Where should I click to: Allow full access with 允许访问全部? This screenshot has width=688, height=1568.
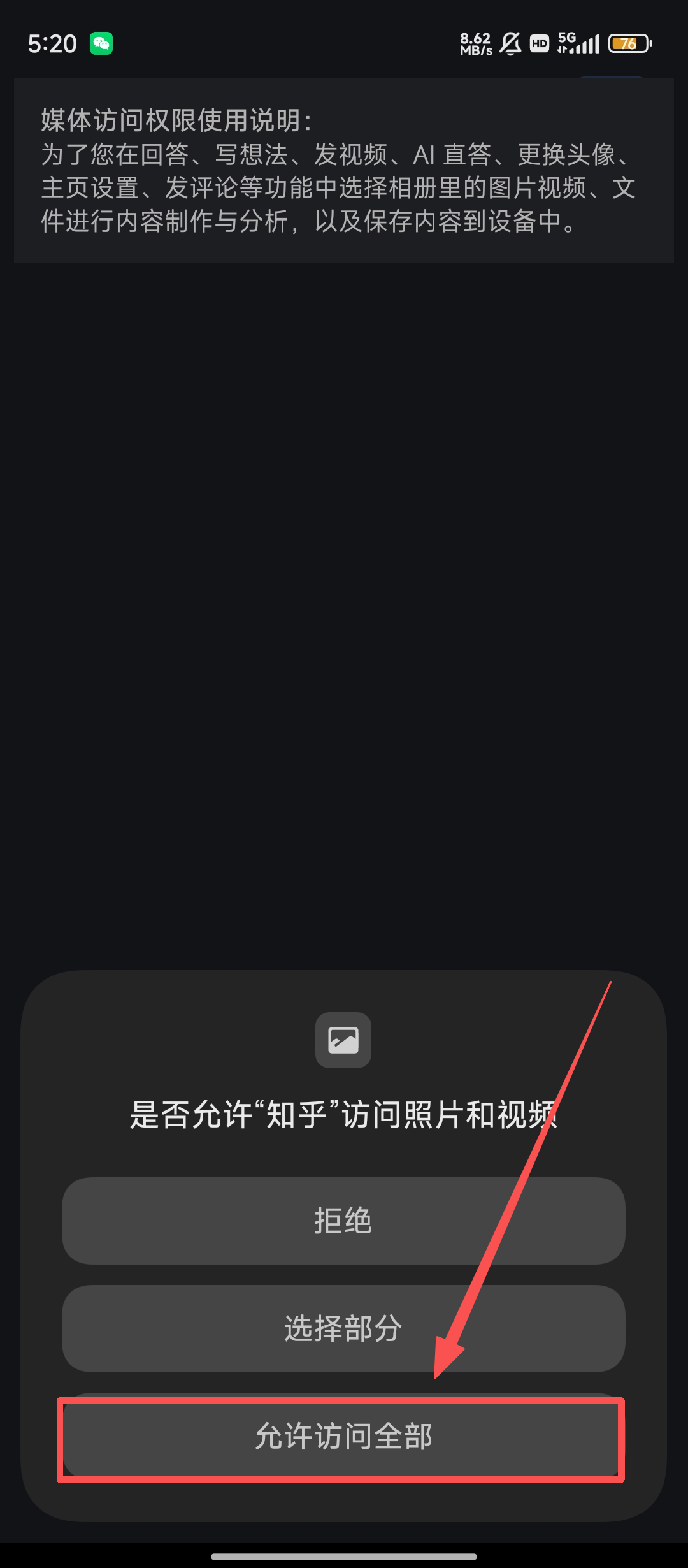click(343, 1437)
